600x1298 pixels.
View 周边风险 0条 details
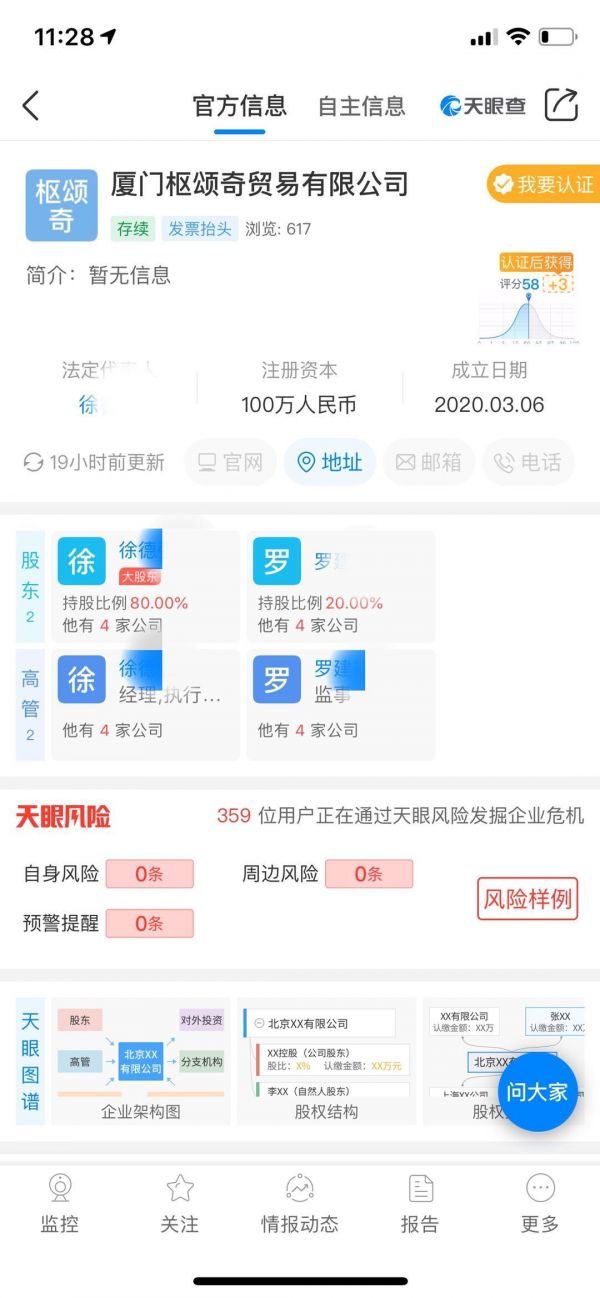pos(368,874)
